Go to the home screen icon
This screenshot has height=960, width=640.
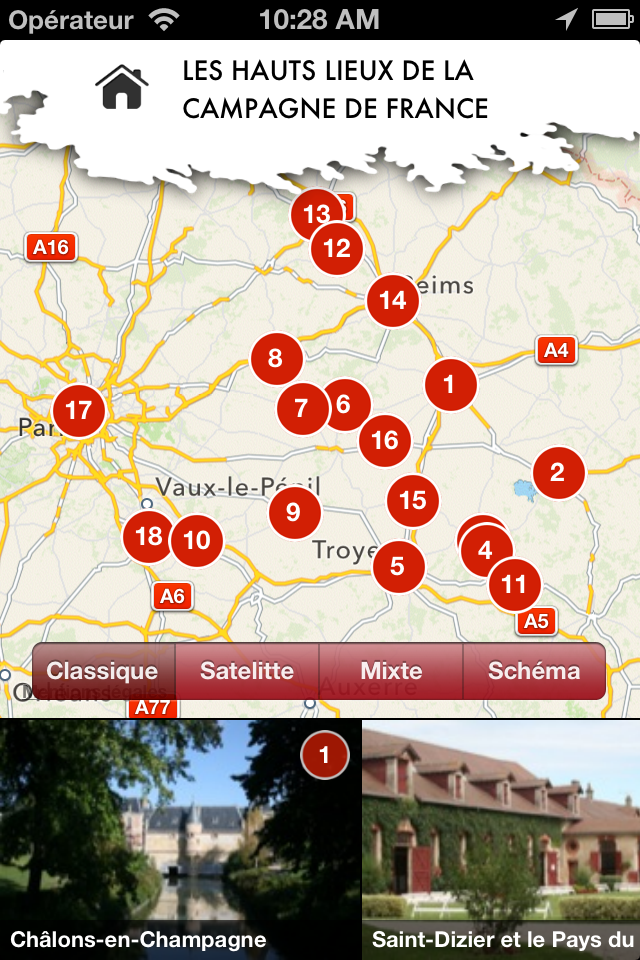click(x=122, y=87)
